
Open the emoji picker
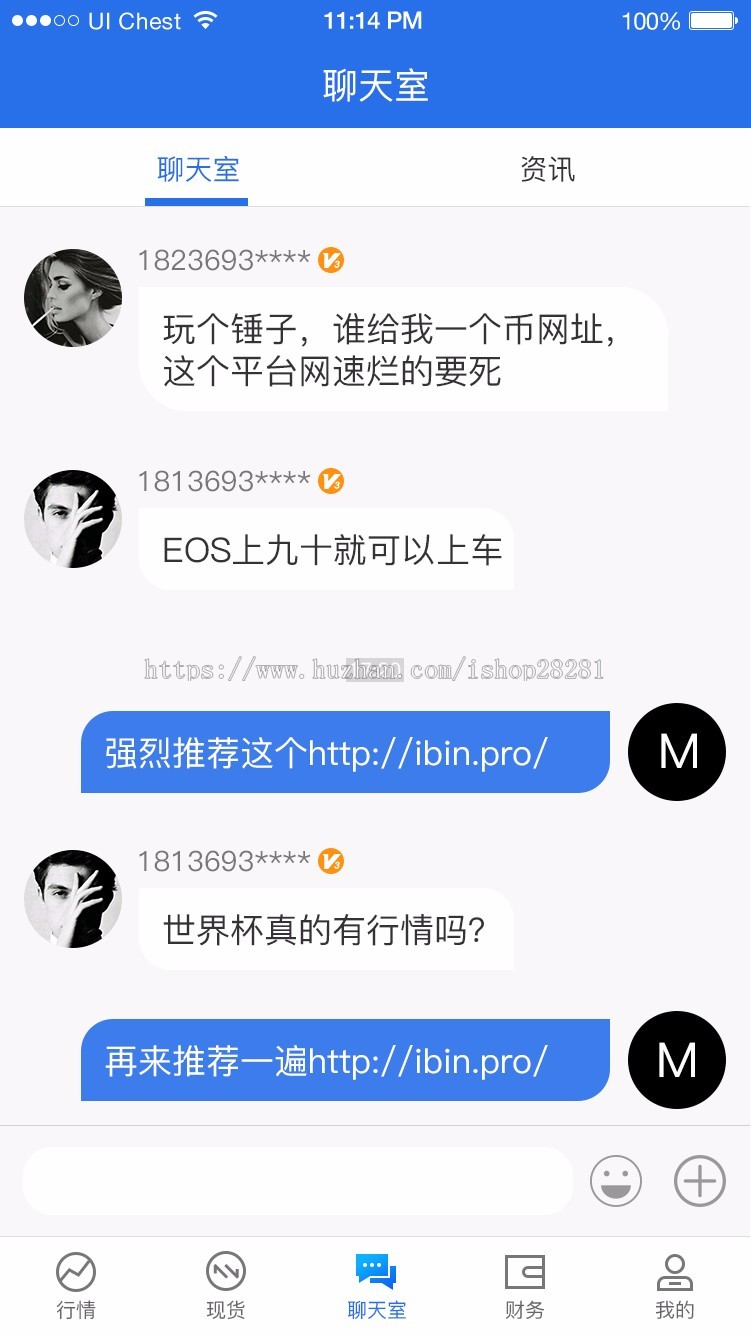[615, 1181]
